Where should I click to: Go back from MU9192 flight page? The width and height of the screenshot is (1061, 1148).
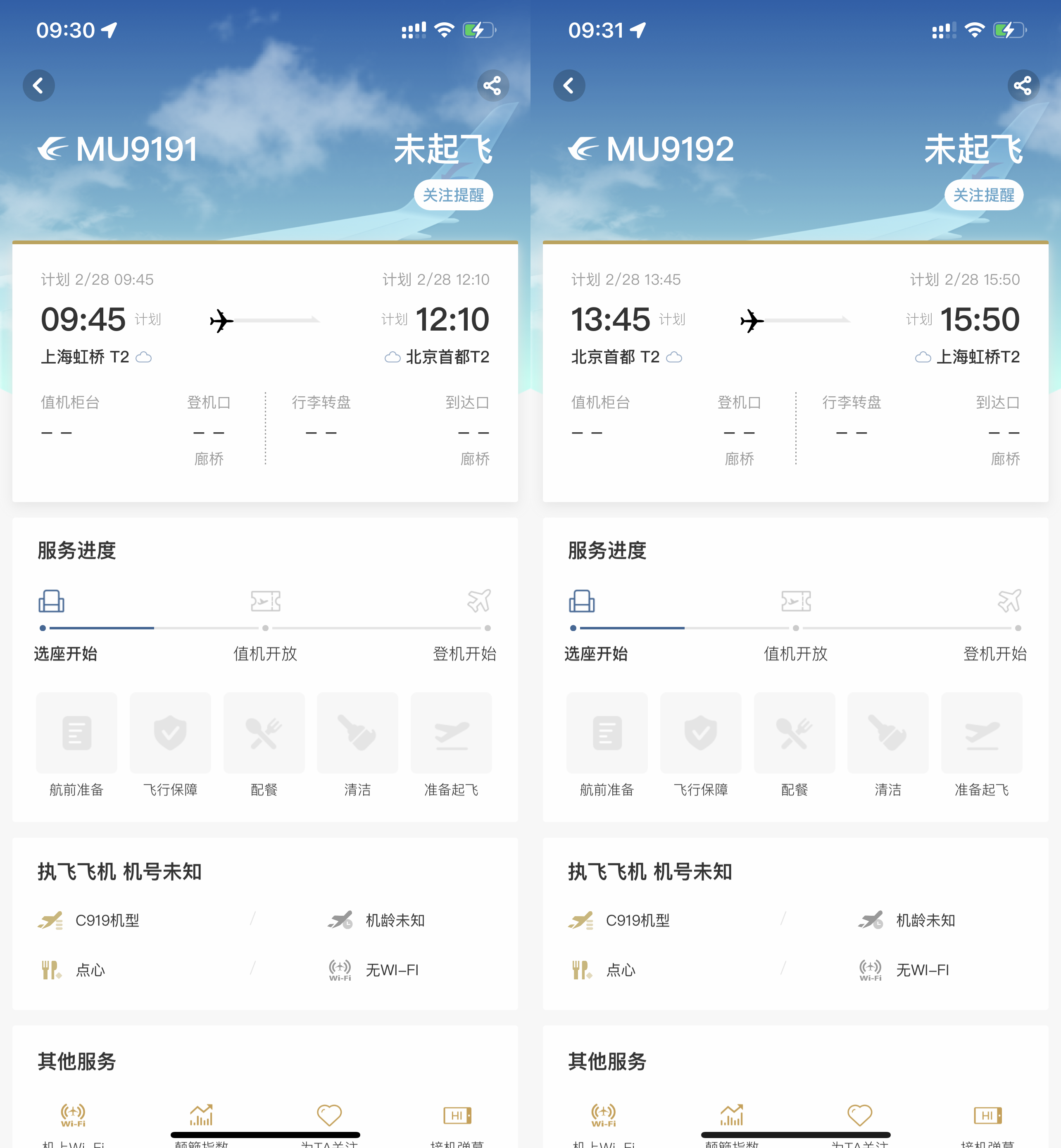[x=569, y=85]
